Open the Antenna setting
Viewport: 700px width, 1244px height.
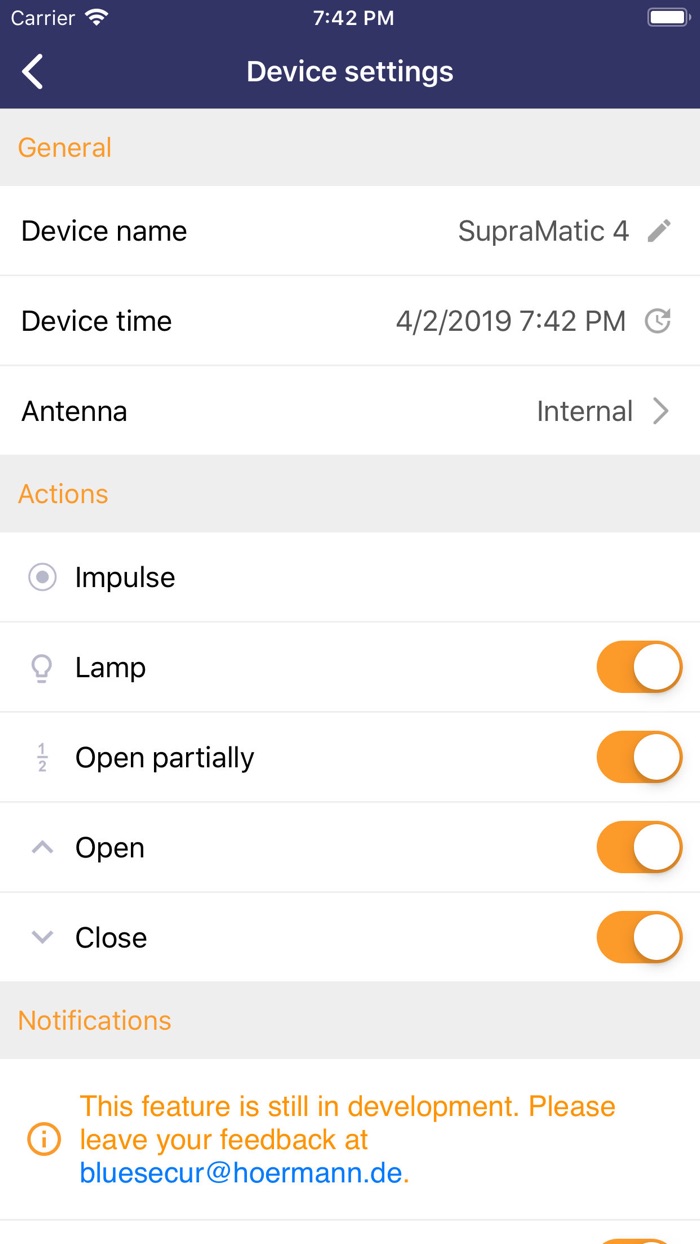click(350, 411)
